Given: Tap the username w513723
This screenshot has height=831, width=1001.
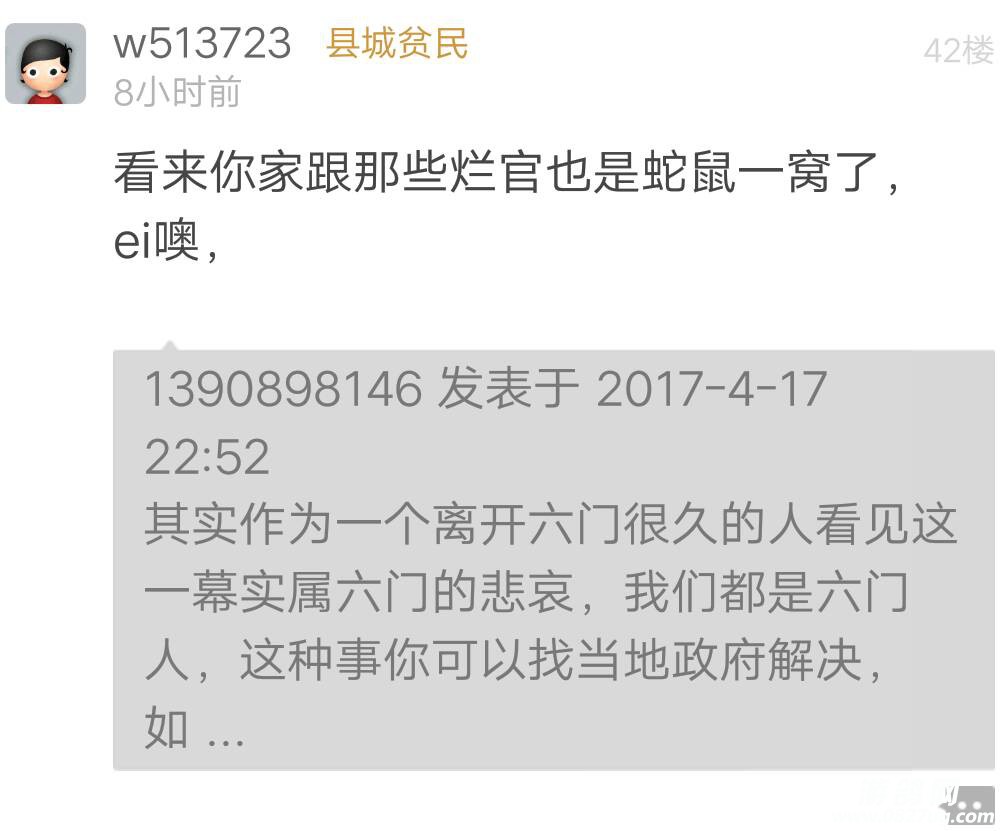Looking at the screenshot, I should coord(202,44).
